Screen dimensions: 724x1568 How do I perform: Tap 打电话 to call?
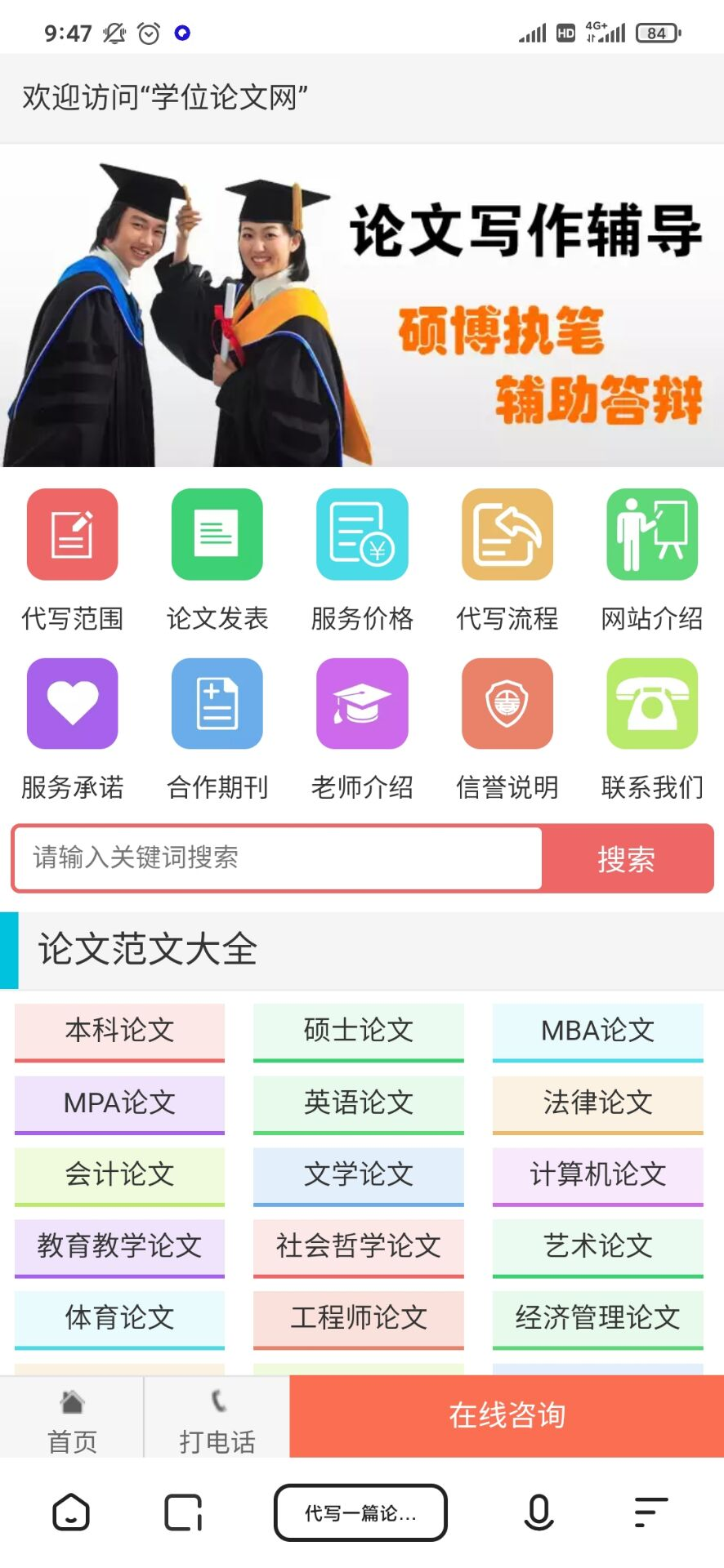tap(217, 1419)
